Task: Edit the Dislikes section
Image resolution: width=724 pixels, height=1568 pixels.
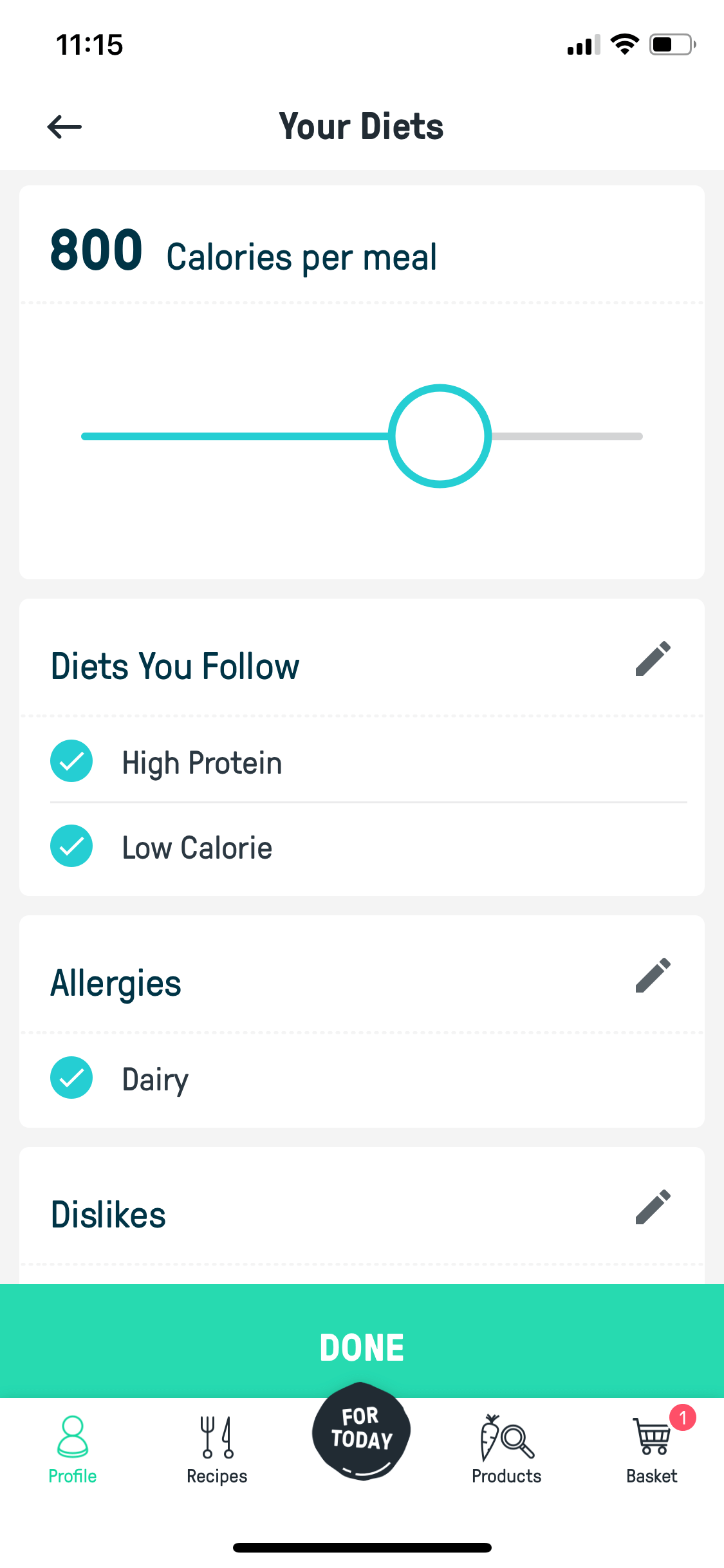Action: [653, 1208]
